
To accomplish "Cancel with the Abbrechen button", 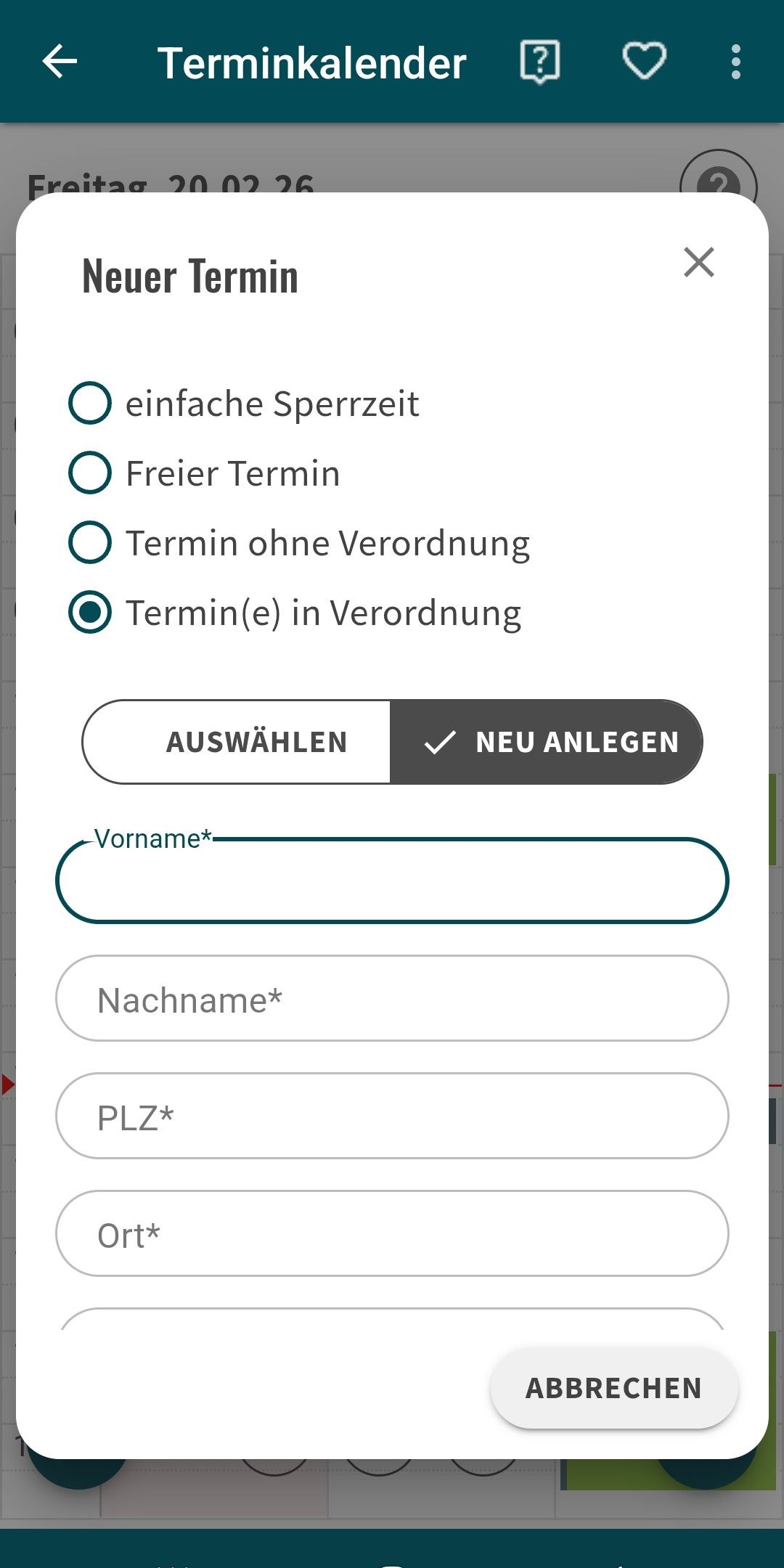I will (x=613, y=1388).
